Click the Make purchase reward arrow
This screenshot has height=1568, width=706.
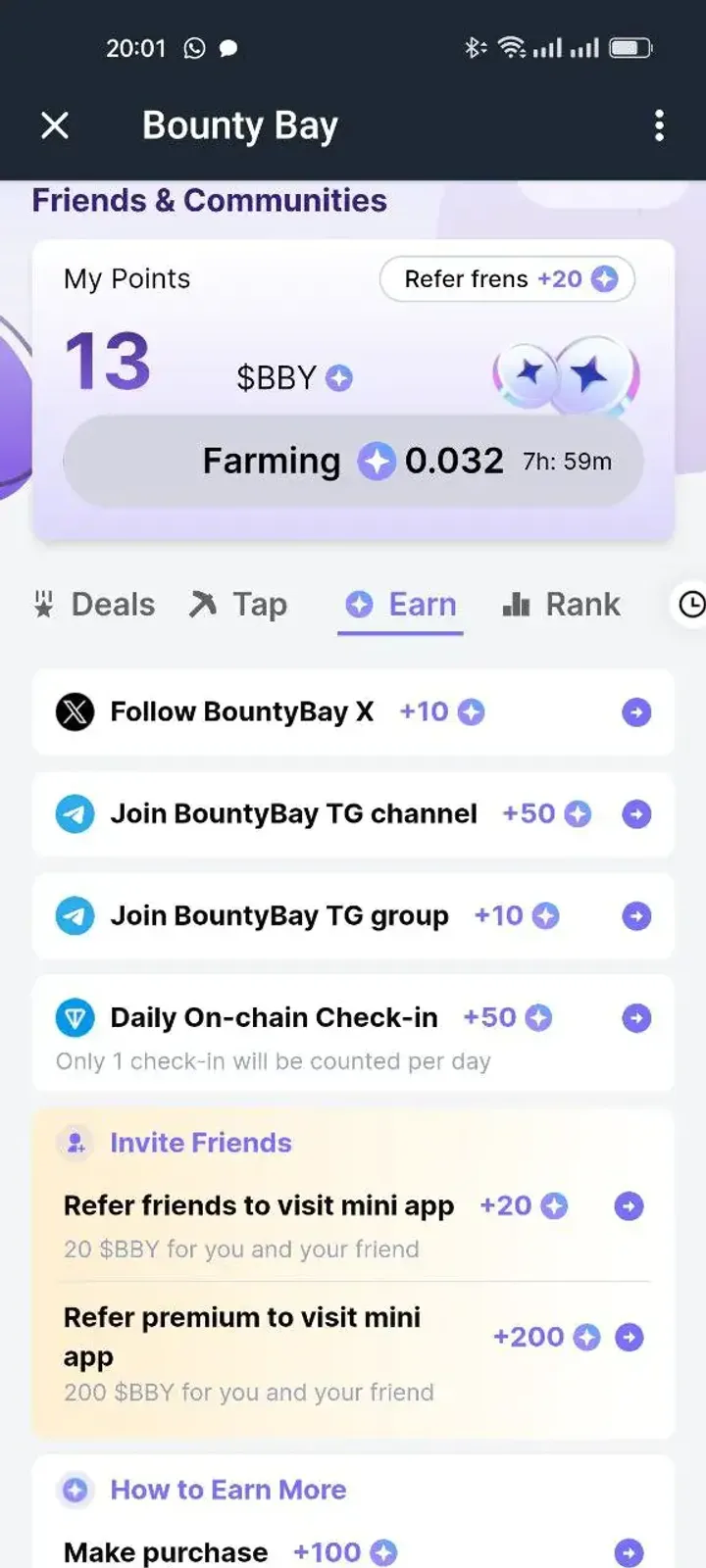[629, 1551]
